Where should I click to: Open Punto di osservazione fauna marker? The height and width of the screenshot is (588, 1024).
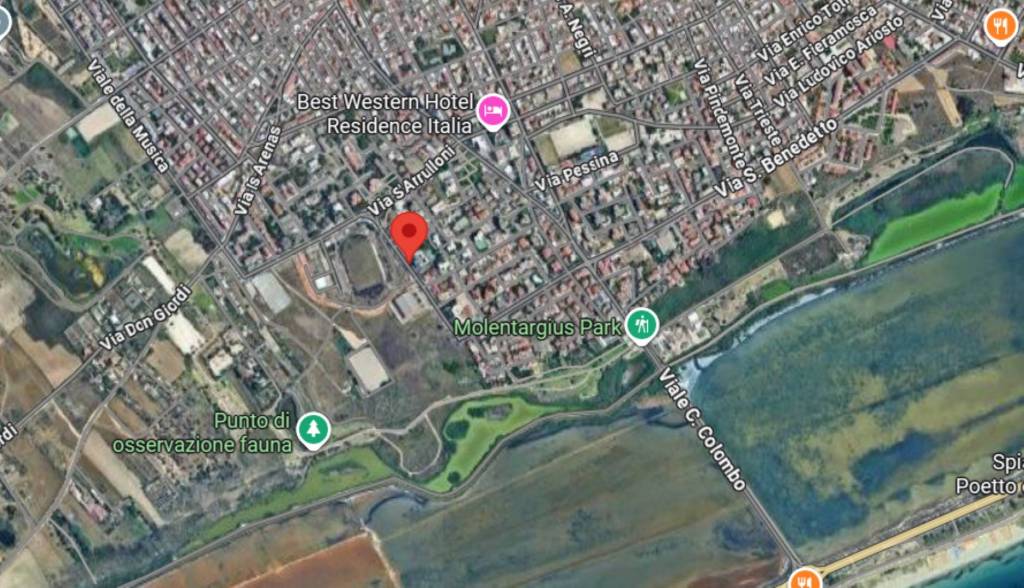click(x=314, y=430)
